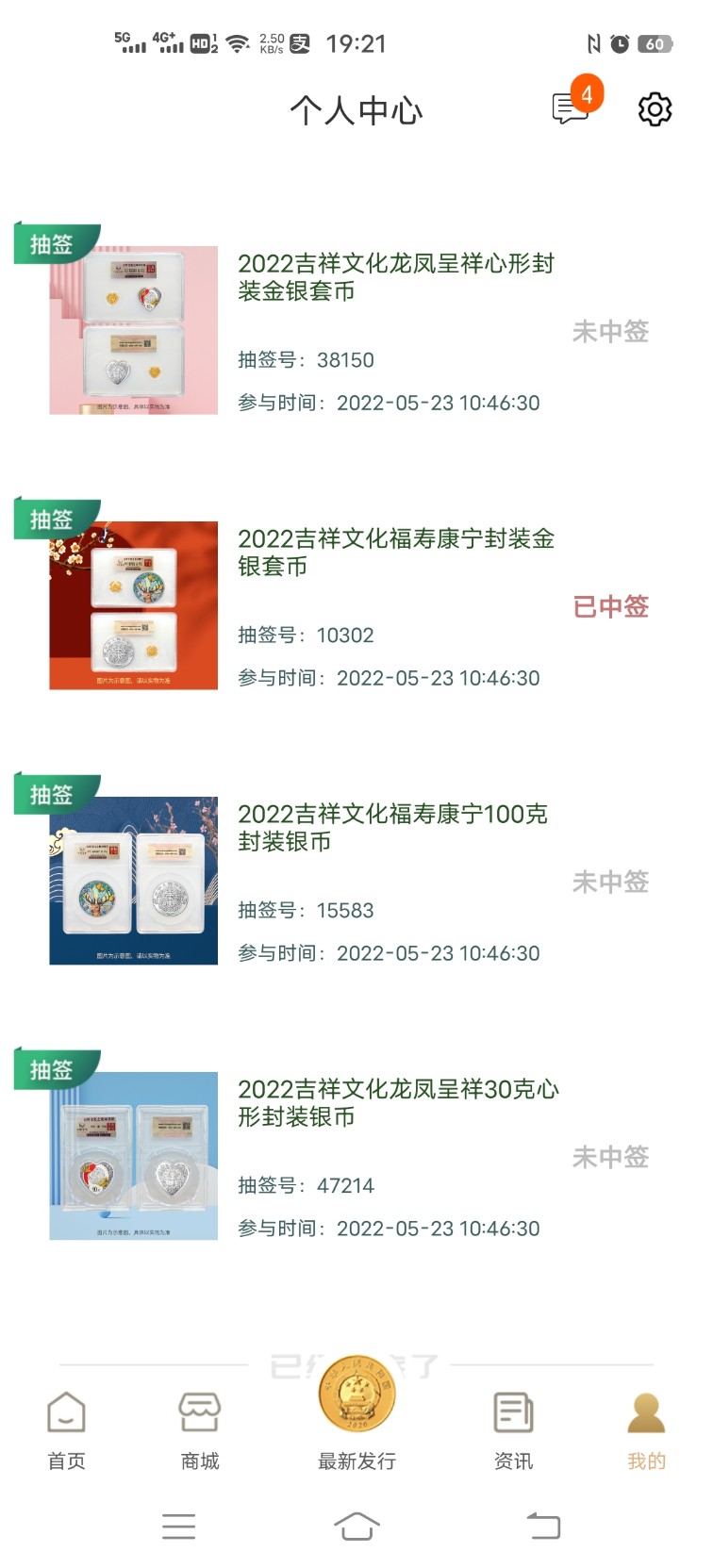Tap the system back button

point(543,1526)
